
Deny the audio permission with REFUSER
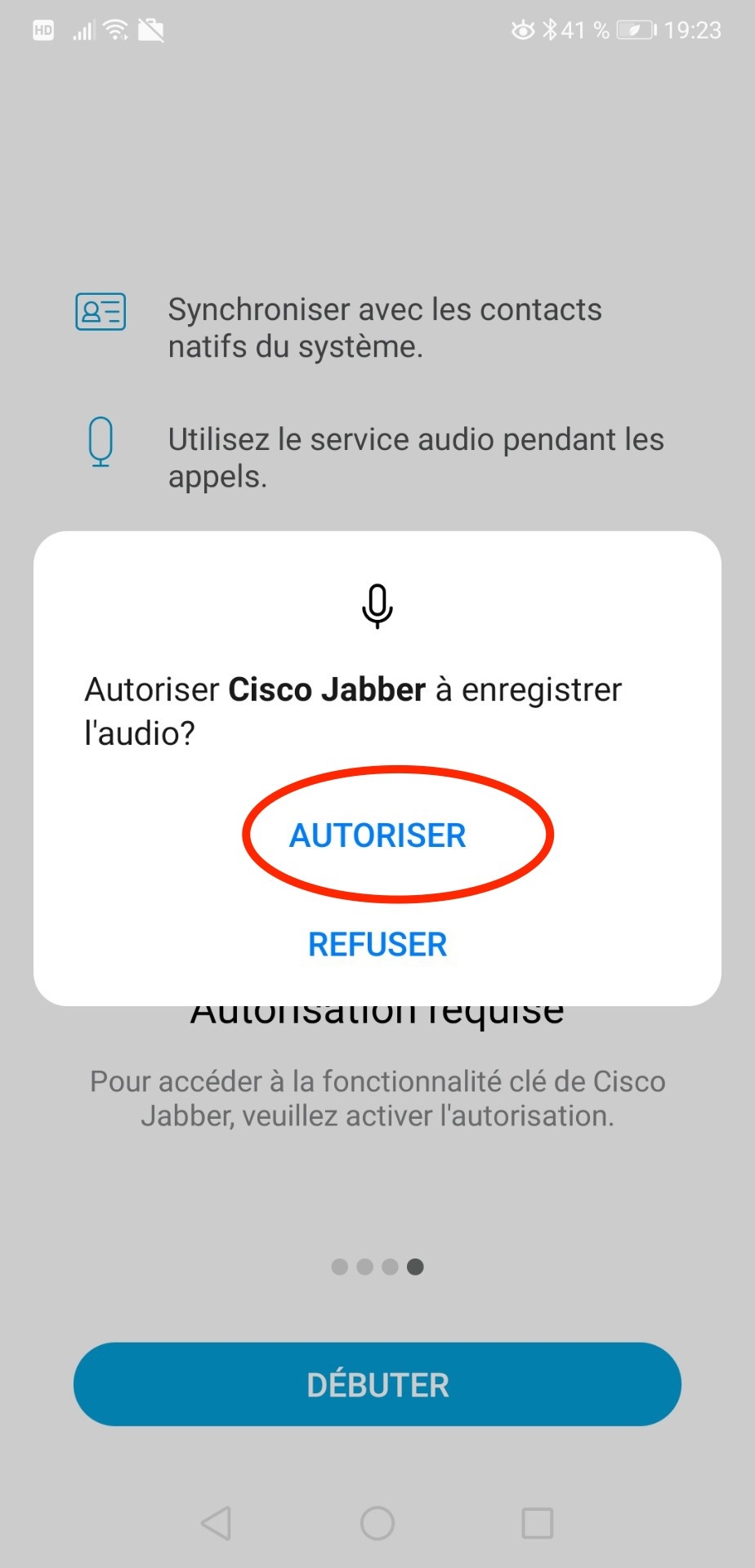point(377,945)
